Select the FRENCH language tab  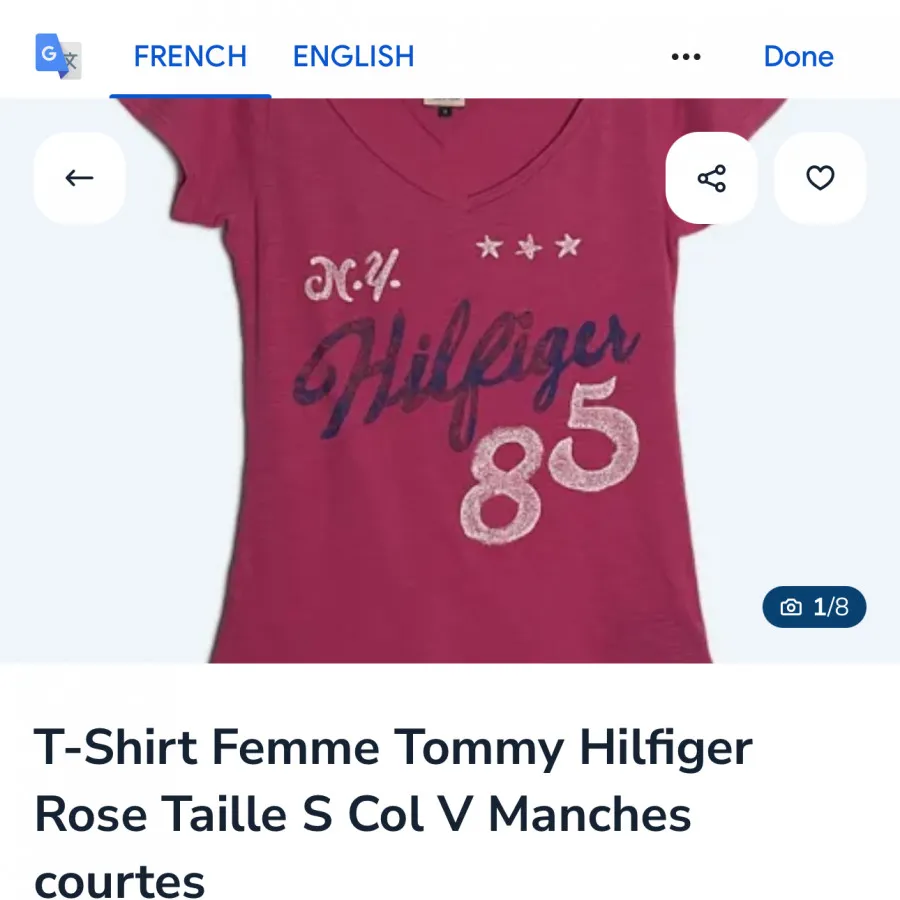190,57
